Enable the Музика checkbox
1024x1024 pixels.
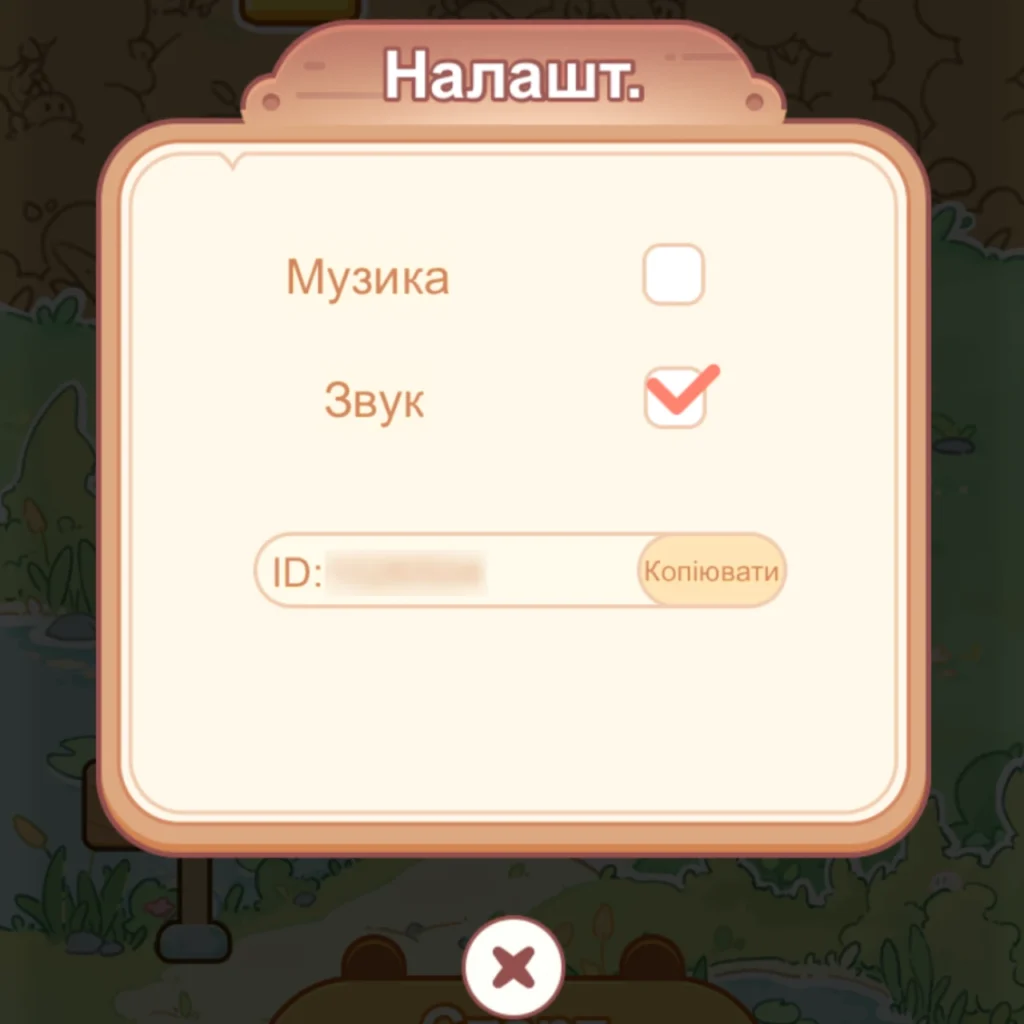(x=673, y=274)
